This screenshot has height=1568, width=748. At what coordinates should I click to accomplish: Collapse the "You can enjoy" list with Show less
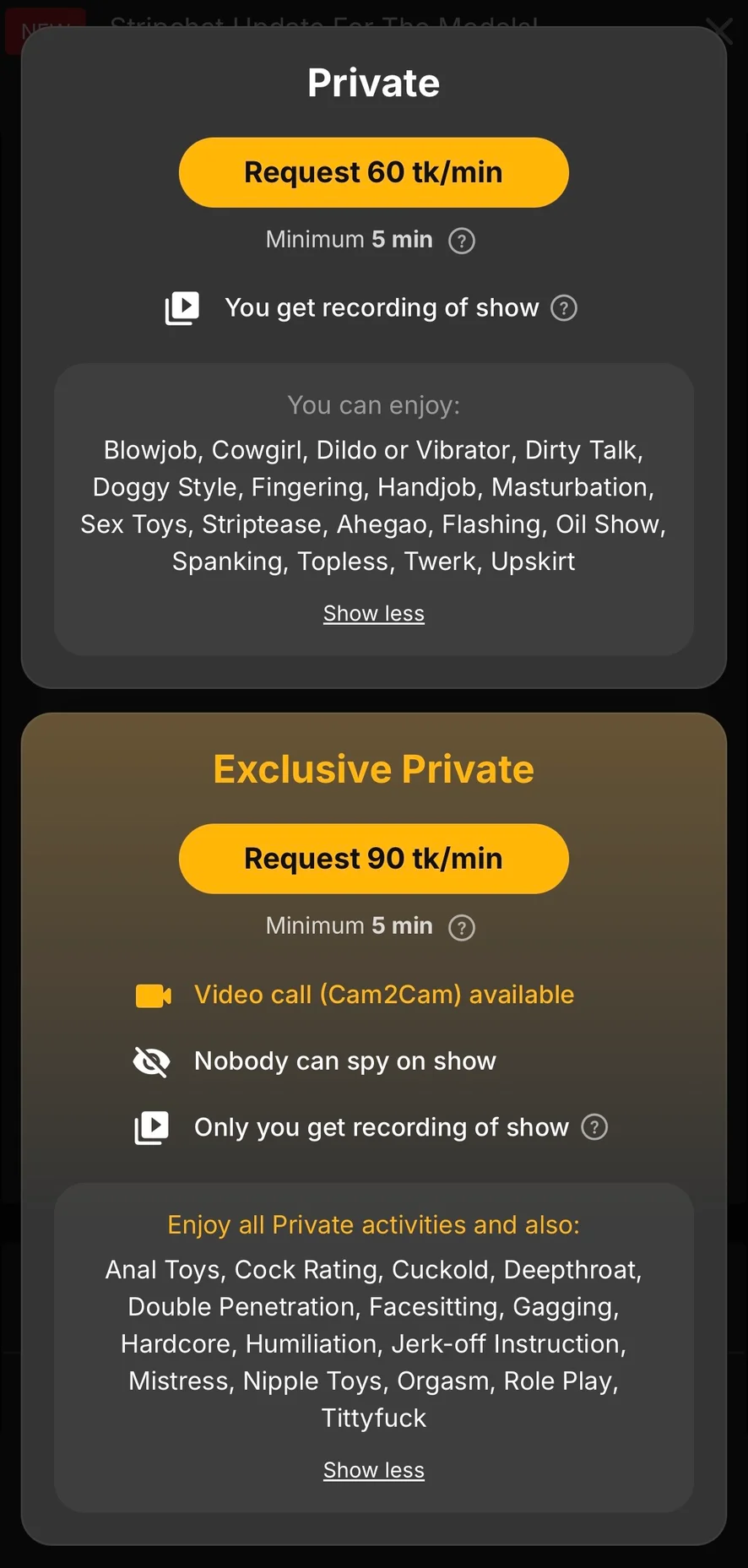tap(374, 614)
